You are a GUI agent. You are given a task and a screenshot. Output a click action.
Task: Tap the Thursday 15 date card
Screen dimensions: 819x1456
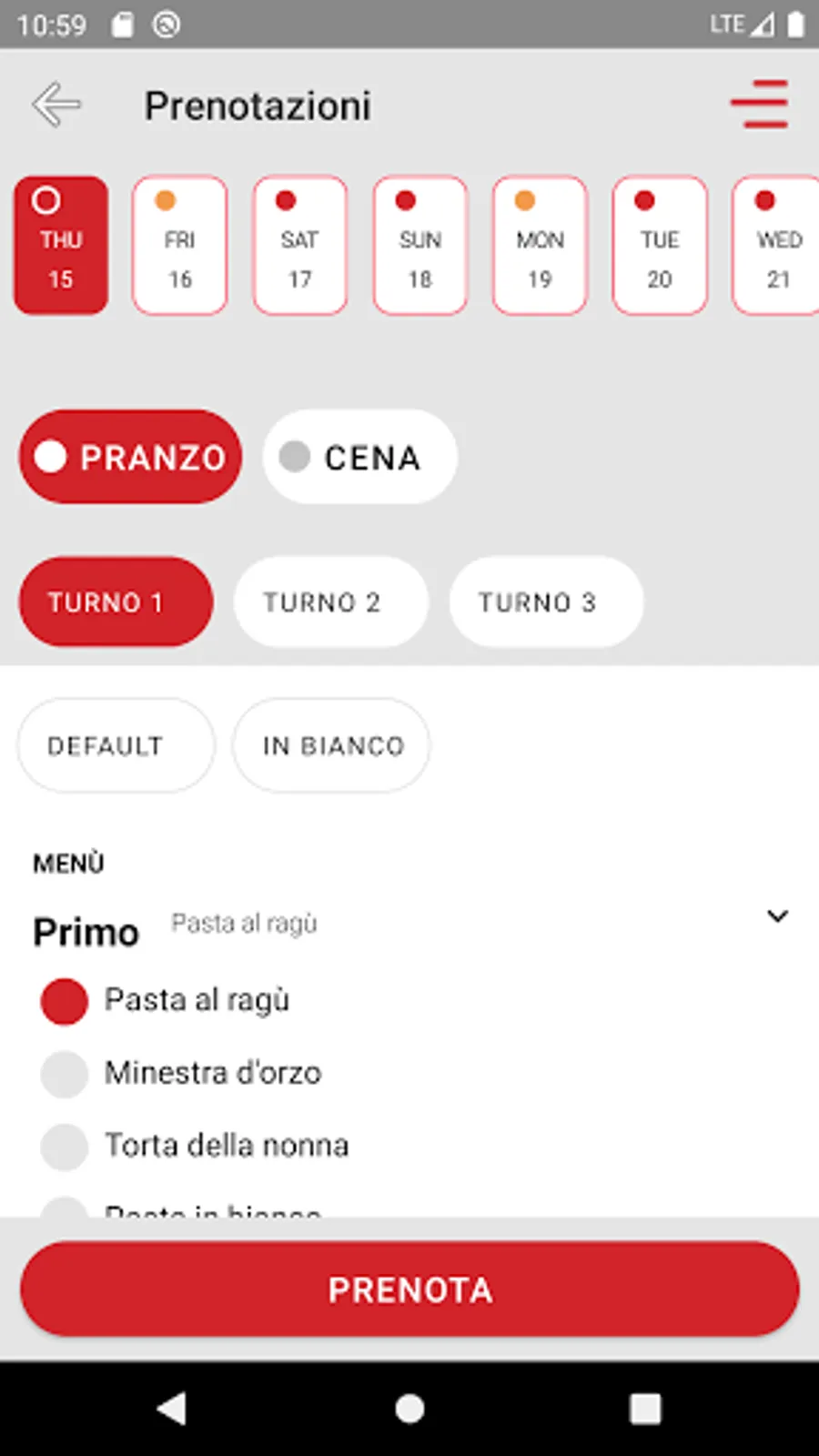61,246
